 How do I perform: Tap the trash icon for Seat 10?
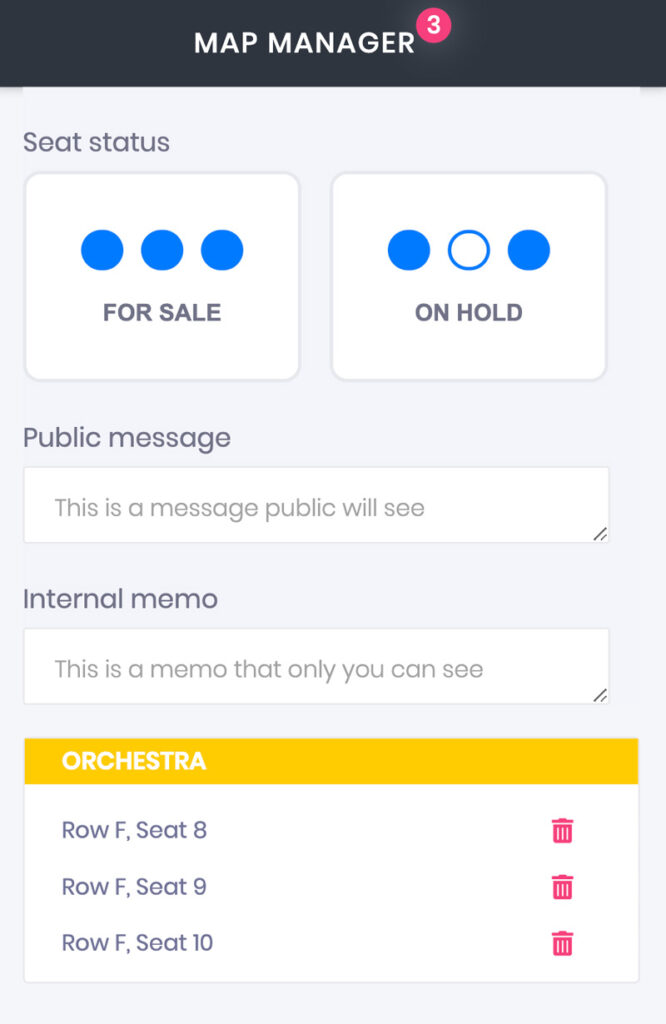pyautogui.click(x=563, y=943)
